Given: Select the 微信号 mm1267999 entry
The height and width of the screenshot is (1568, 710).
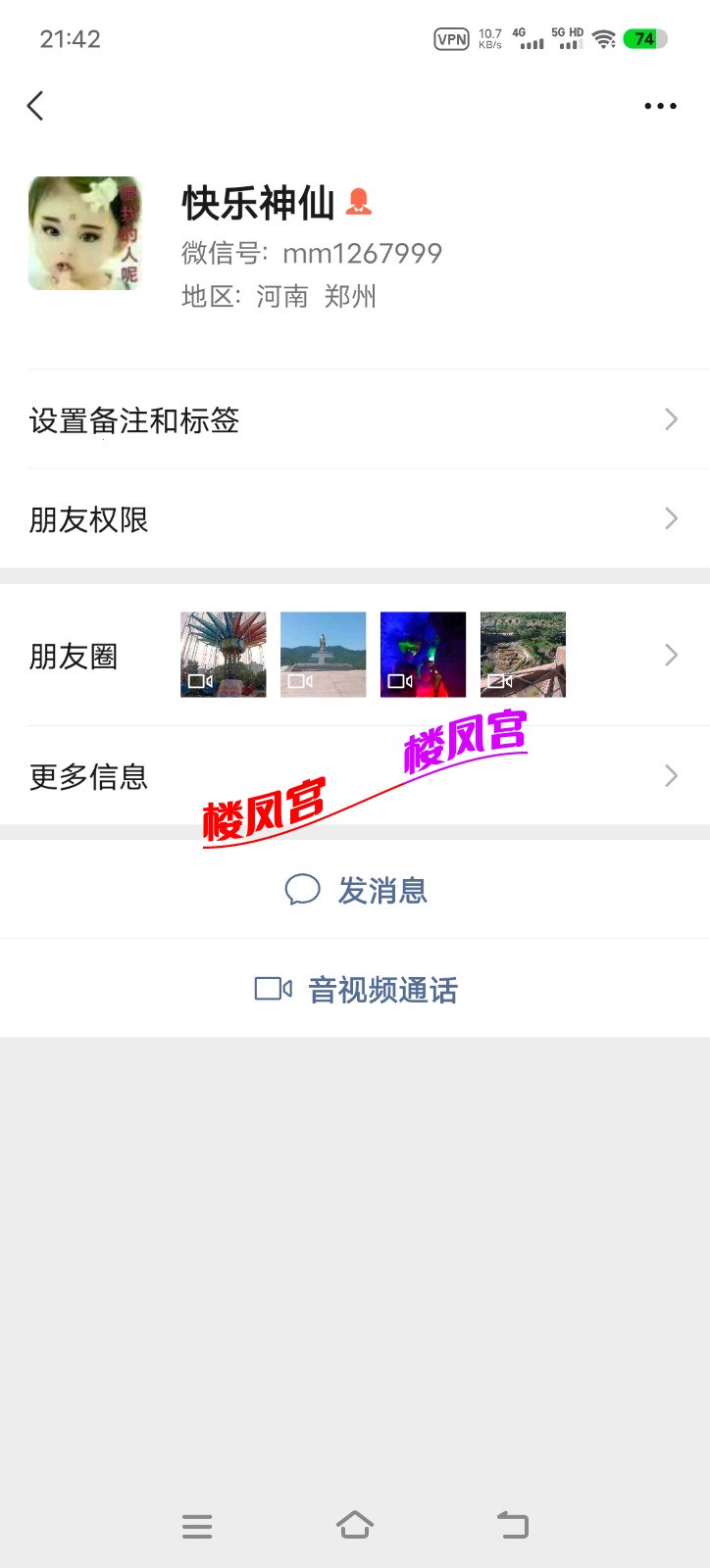Looking at the screenshot, I should tap(312, 253).
